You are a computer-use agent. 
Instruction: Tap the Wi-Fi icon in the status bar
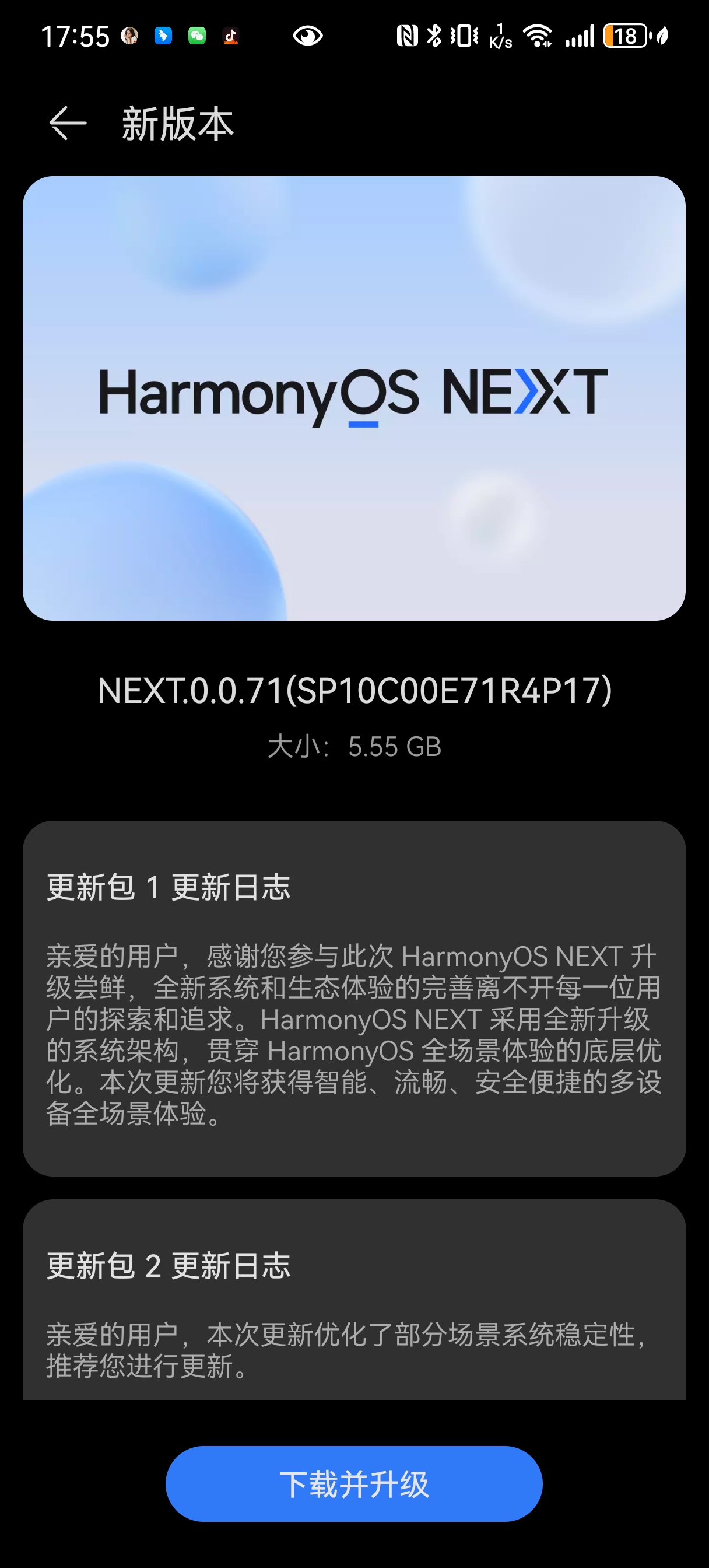click(x=539, y=37)
